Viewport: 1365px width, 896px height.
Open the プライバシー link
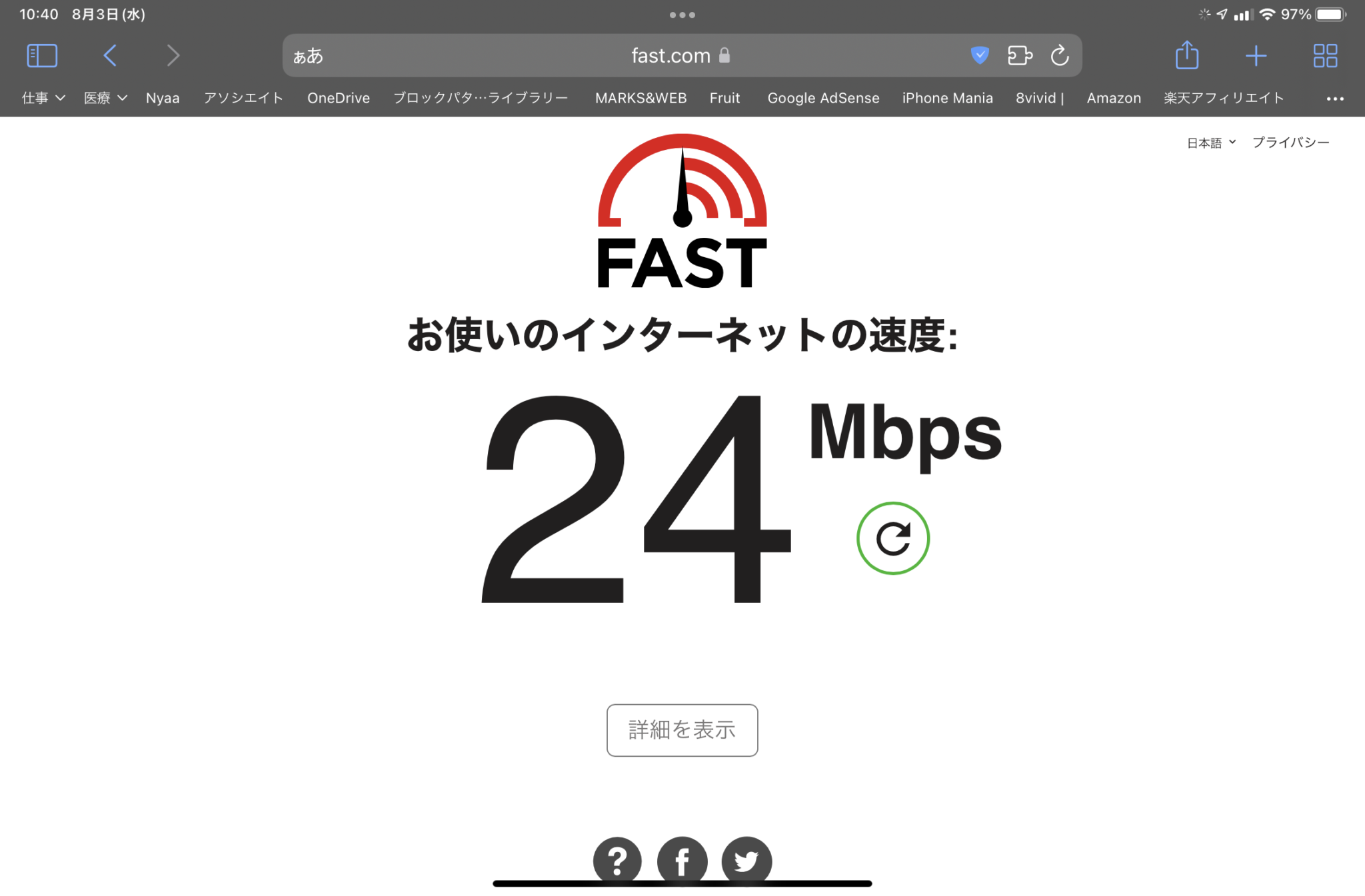[x=1290, y=143]
